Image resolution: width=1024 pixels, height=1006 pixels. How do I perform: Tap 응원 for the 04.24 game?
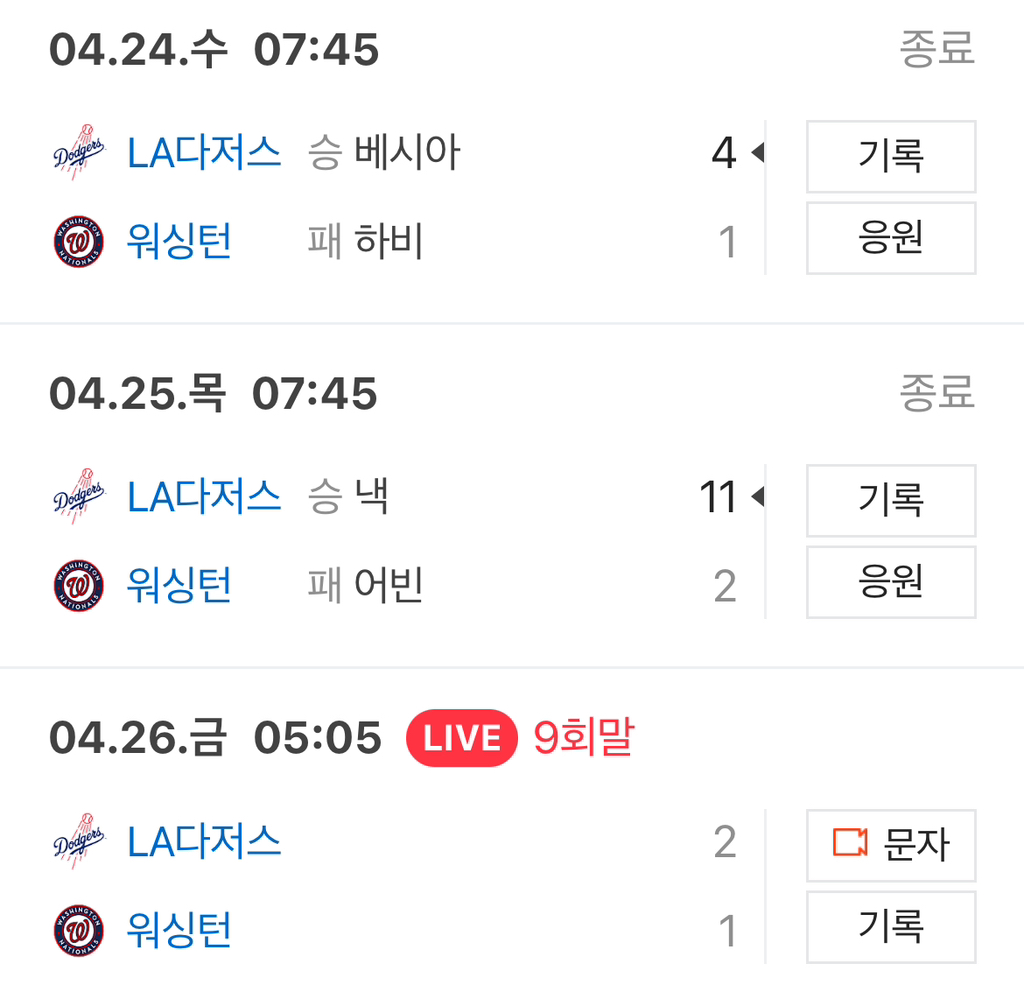890,238
